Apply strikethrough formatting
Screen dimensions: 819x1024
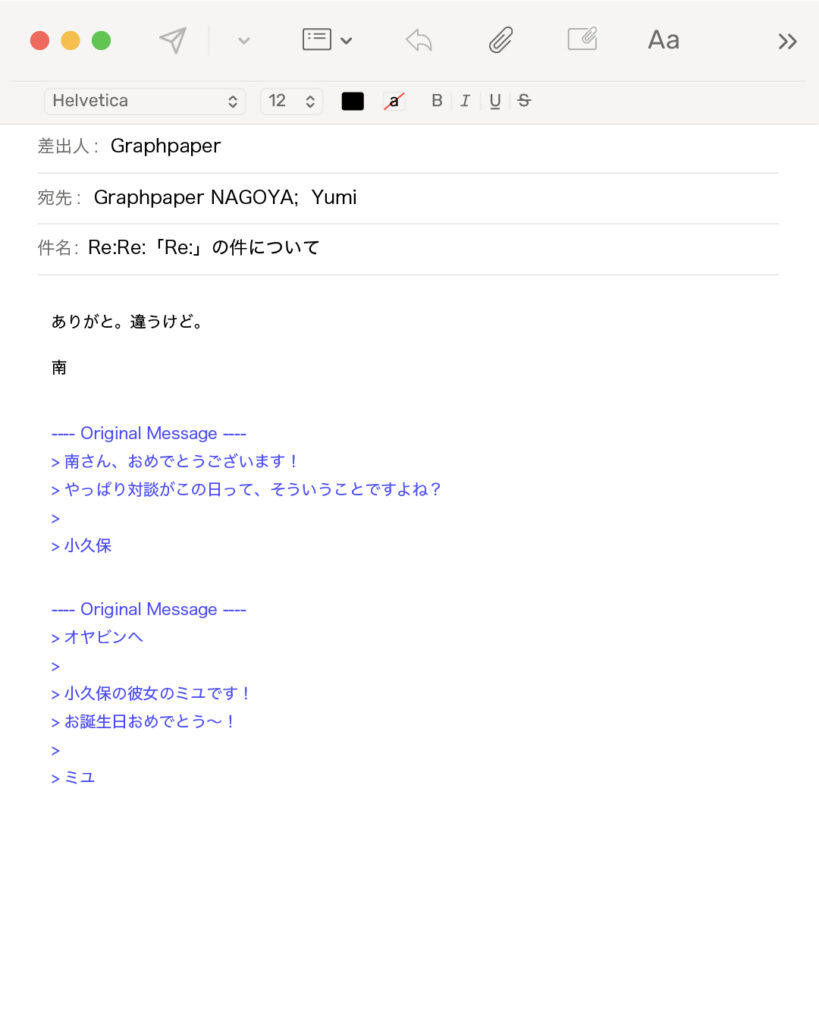point(524,101)
